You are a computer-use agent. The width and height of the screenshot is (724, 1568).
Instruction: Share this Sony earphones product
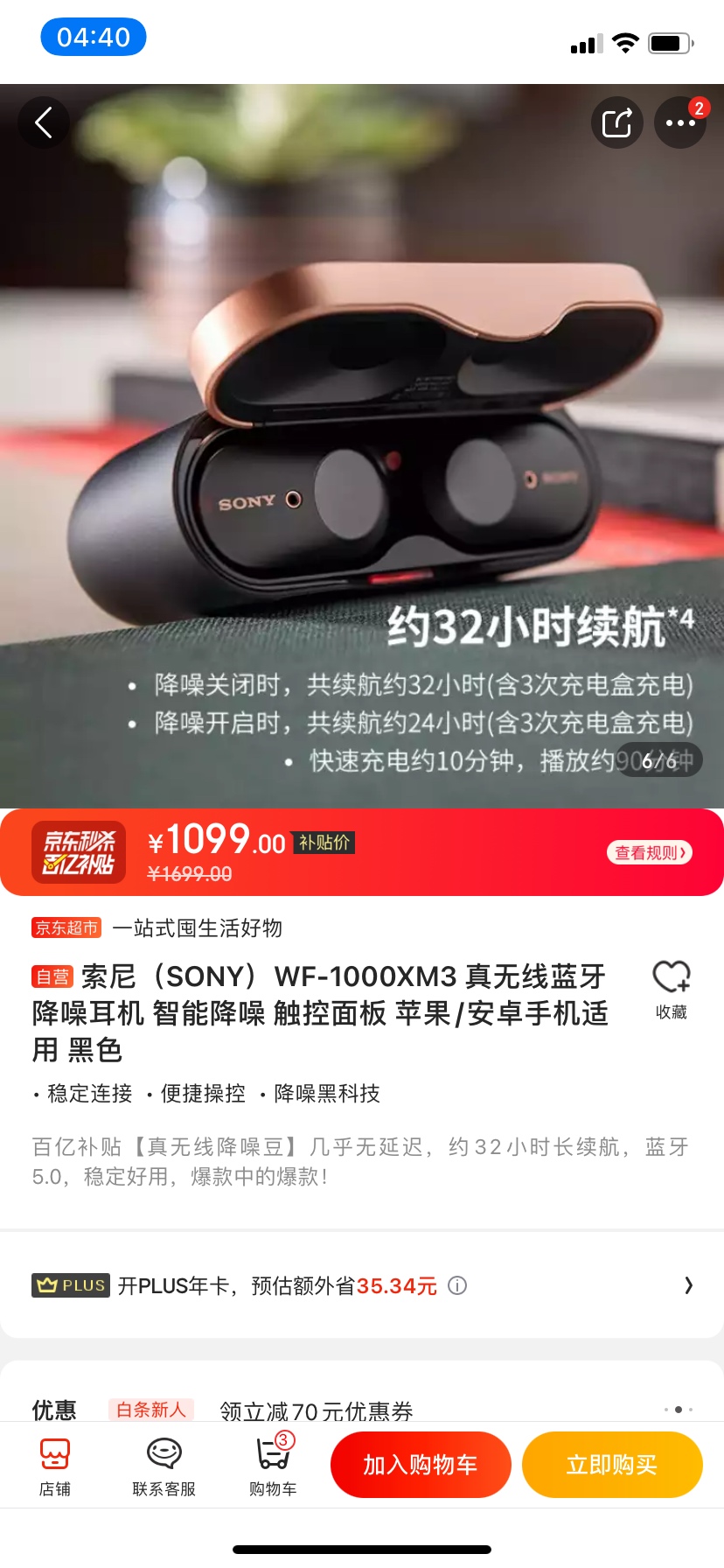tap(616, 122)
